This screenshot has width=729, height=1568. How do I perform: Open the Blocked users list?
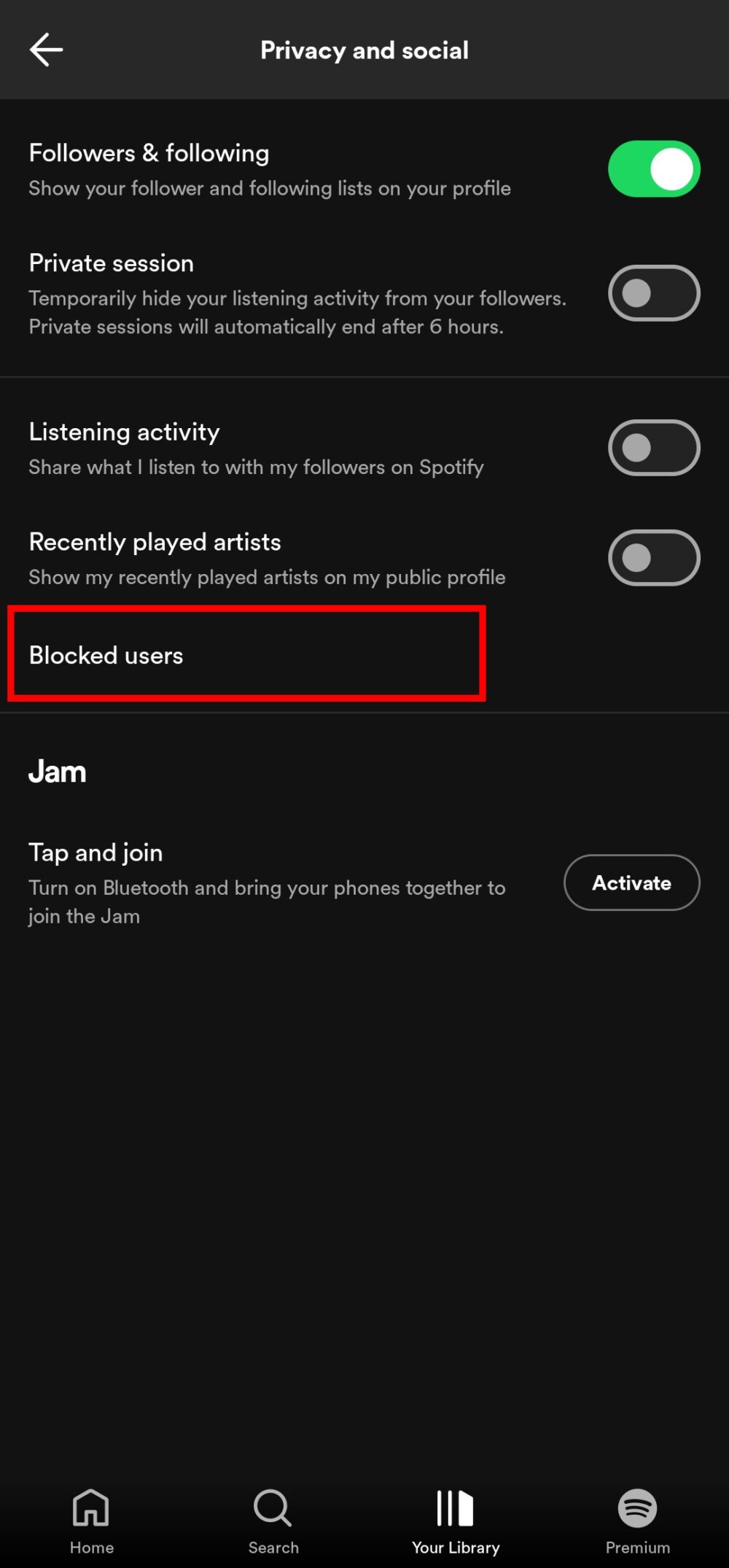(x=247, y=655)
